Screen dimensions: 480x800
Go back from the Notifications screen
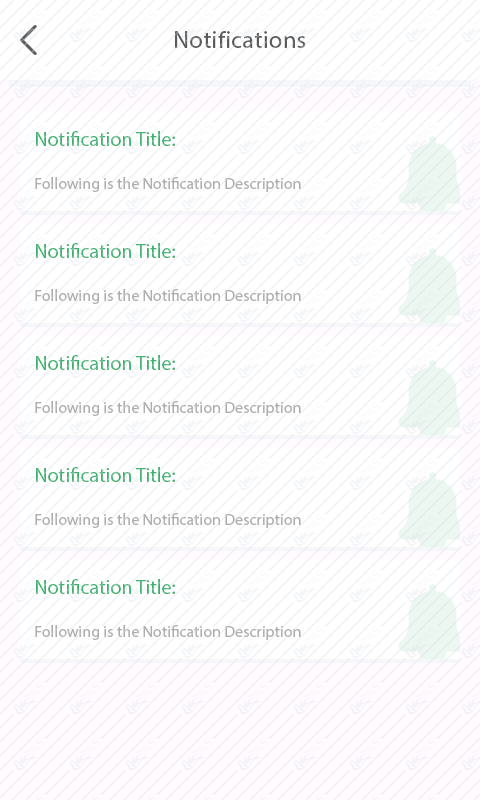point(29,40)
